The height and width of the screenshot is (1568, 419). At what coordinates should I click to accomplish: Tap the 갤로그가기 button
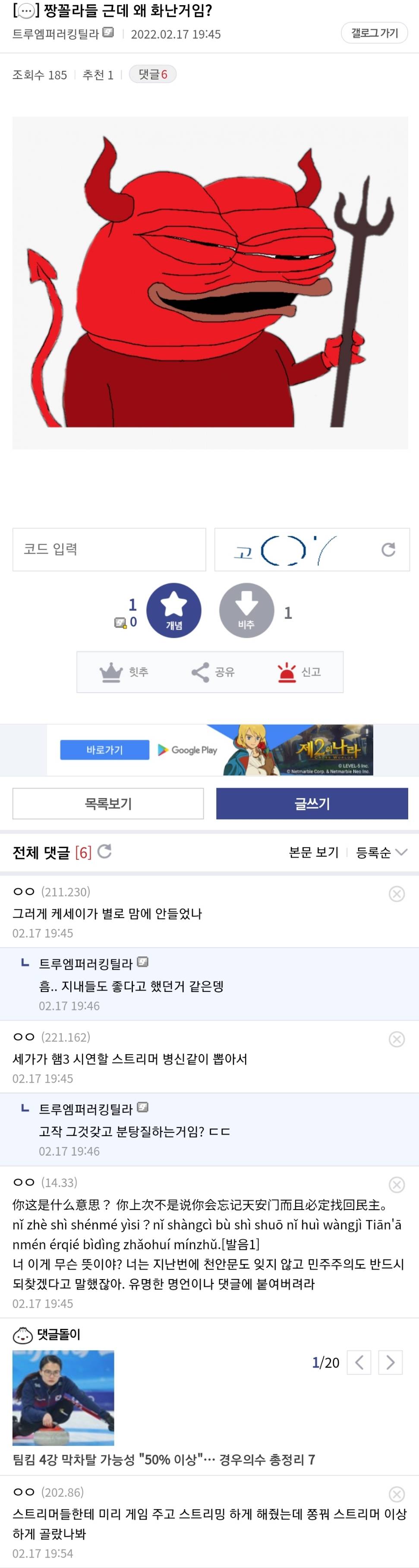coord(374,33)
